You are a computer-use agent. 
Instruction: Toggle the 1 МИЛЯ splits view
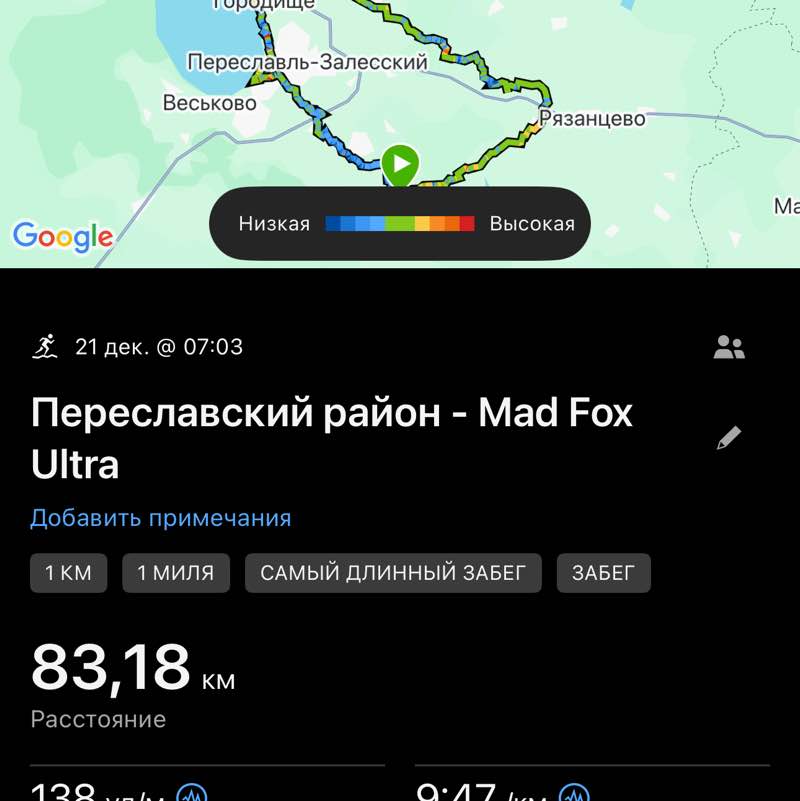176,572
